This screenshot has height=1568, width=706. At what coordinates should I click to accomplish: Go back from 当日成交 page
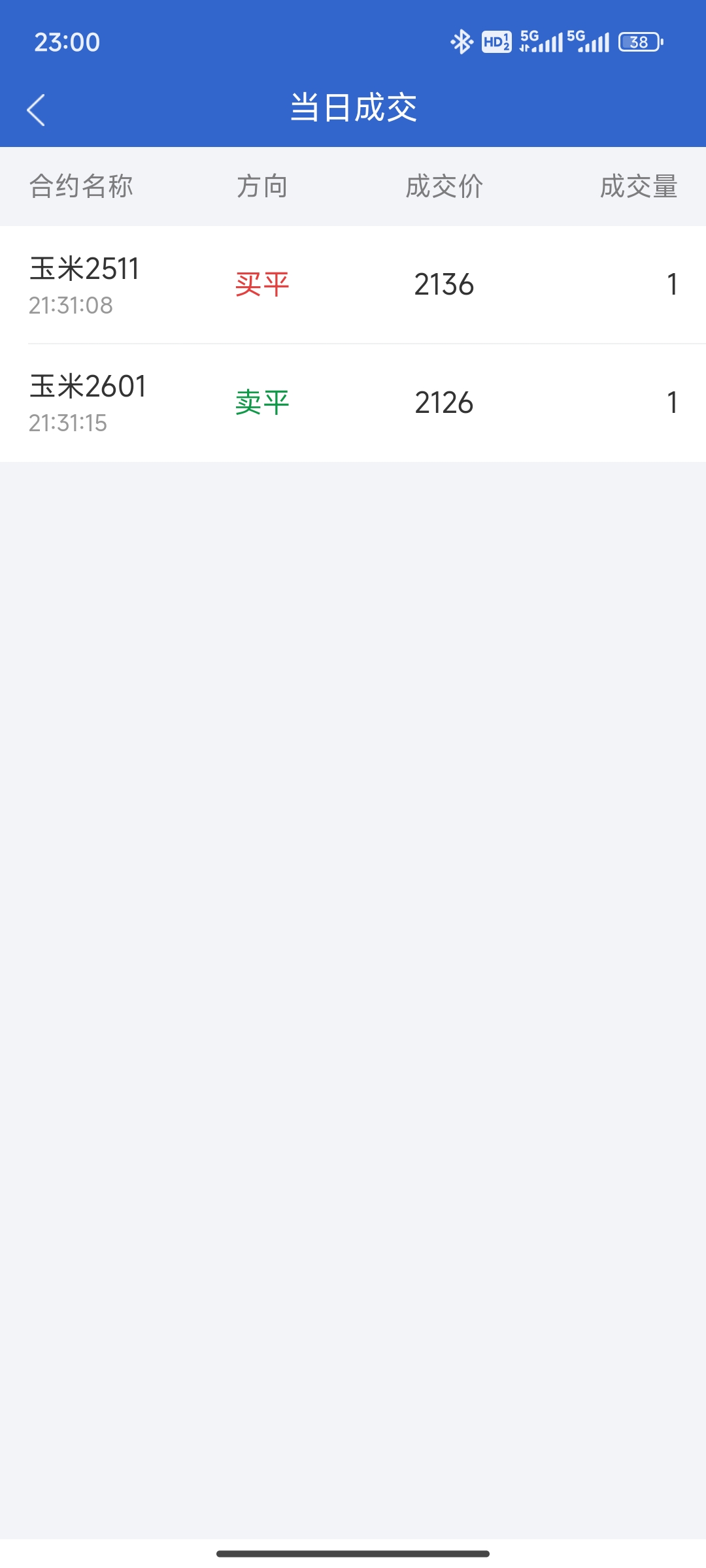click(x=36, y=109)
